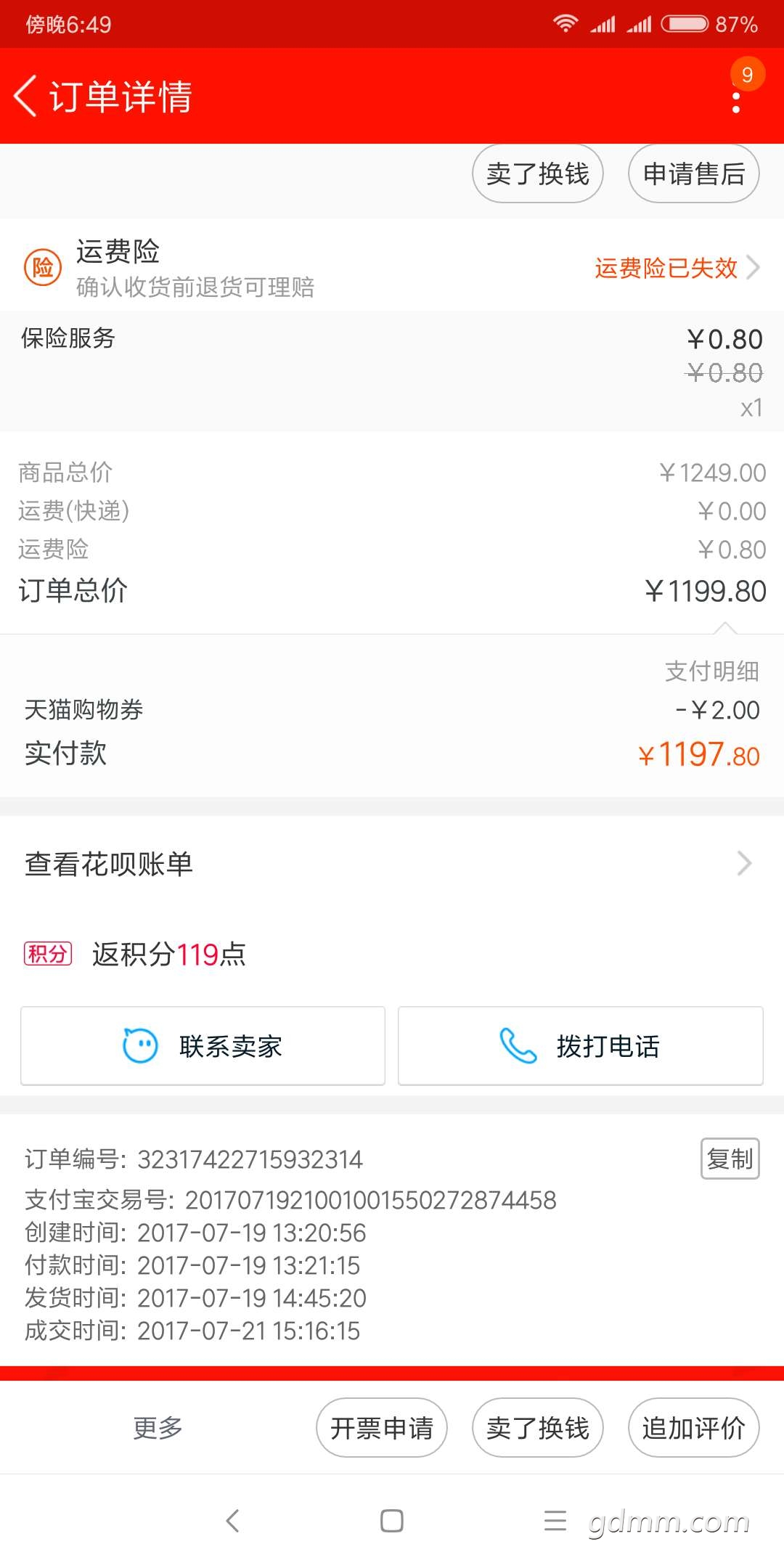Tap 卖了换钱 beside the 申请售后 button

pos(537,174)
